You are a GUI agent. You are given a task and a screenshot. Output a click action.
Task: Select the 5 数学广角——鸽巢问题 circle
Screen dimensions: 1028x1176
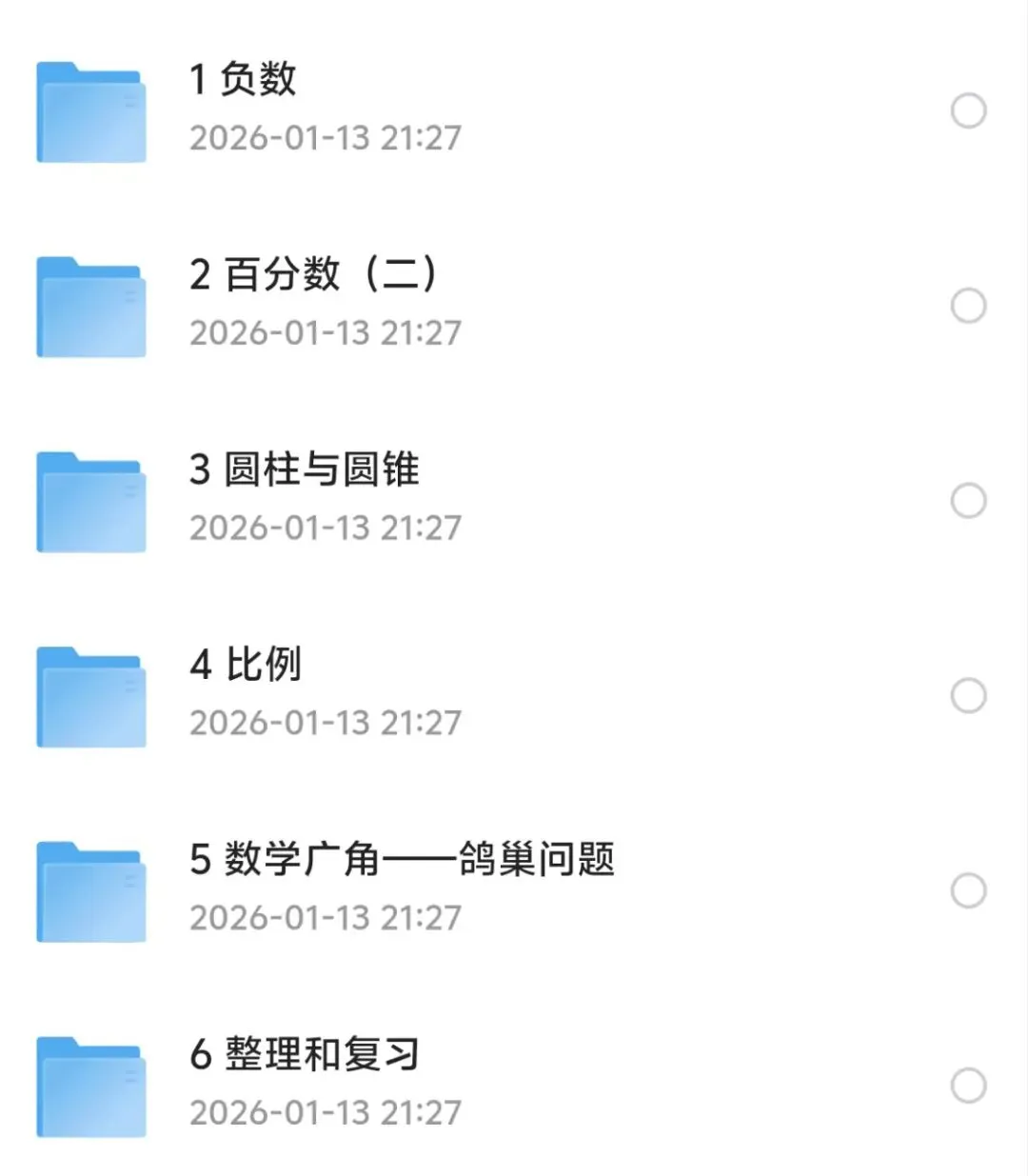pos(968,891)
